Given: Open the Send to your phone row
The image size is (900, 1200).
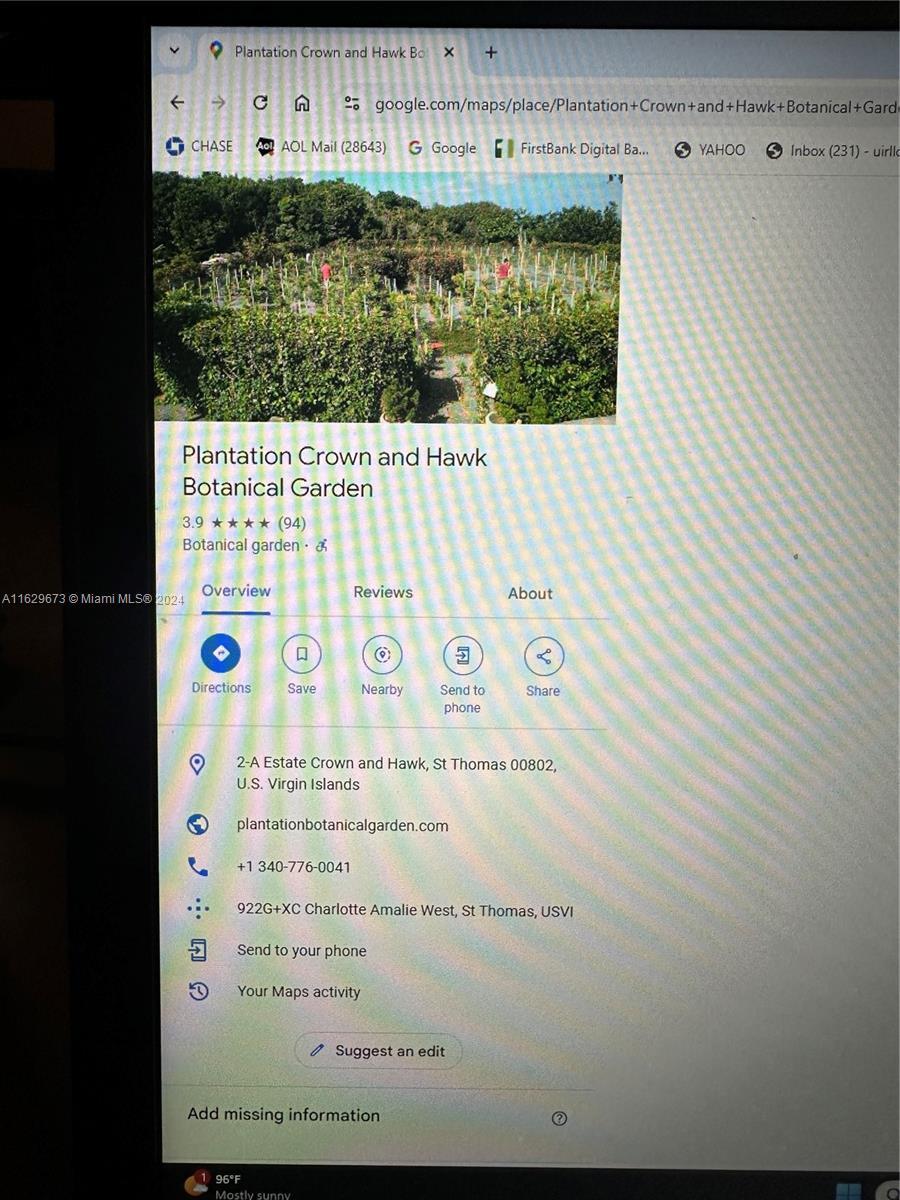Looking at the screenshot, I should (301, 950).
